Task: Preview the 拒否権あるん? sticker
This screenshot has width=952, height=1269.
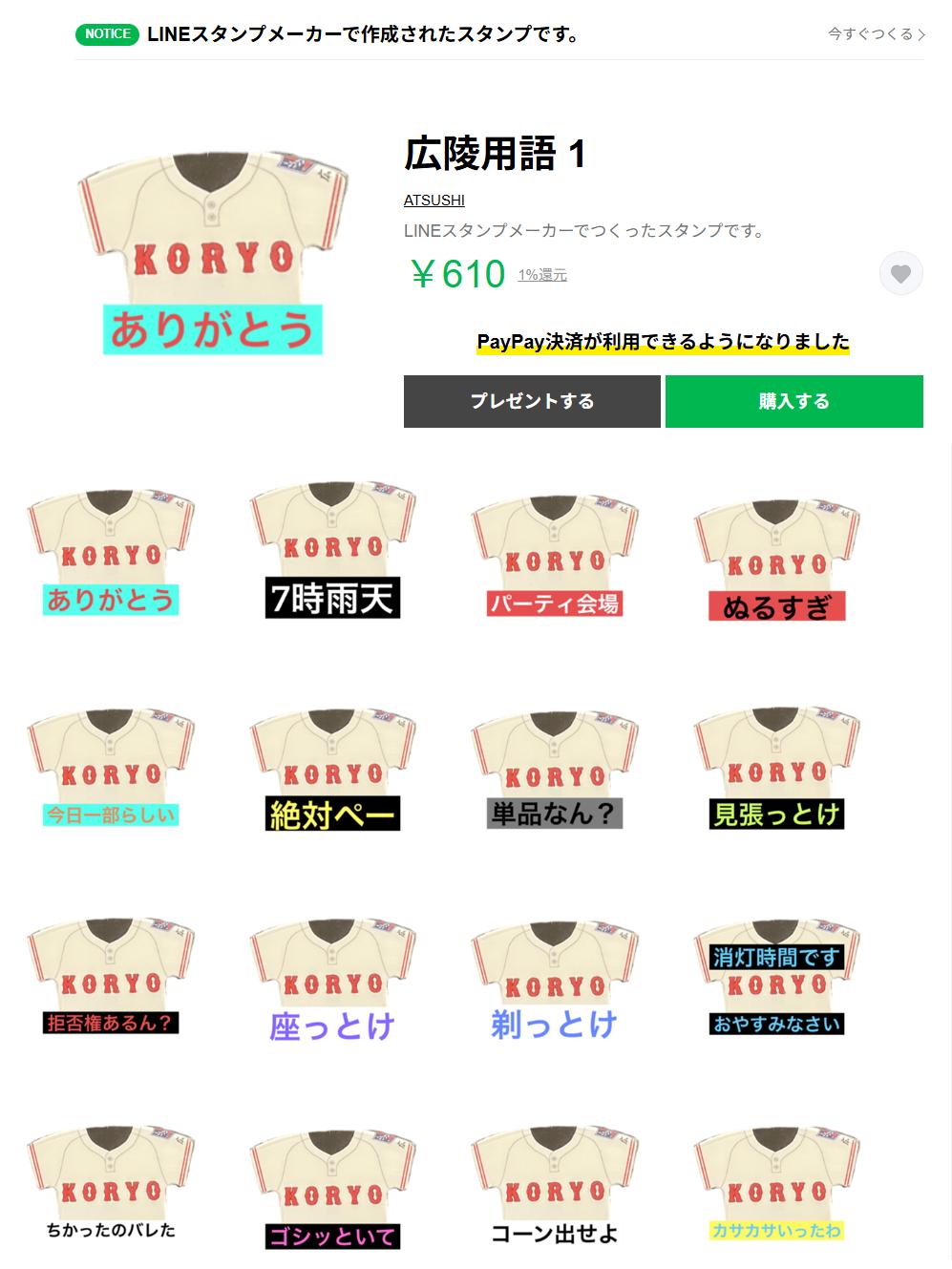Action: [x=111, y=979]
